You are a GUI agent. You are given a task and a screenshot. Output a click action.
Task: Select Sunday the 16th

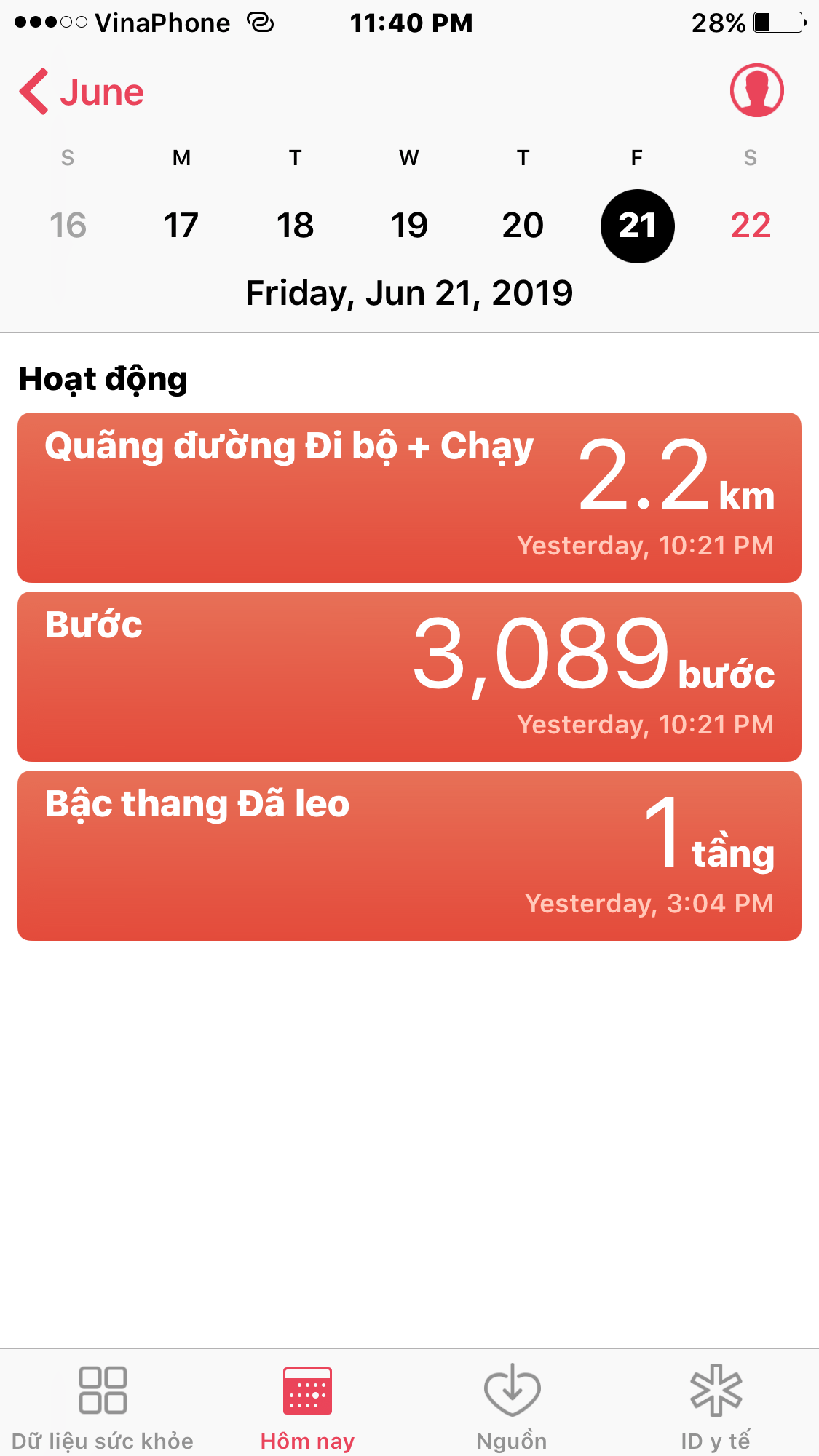[68, 226]
